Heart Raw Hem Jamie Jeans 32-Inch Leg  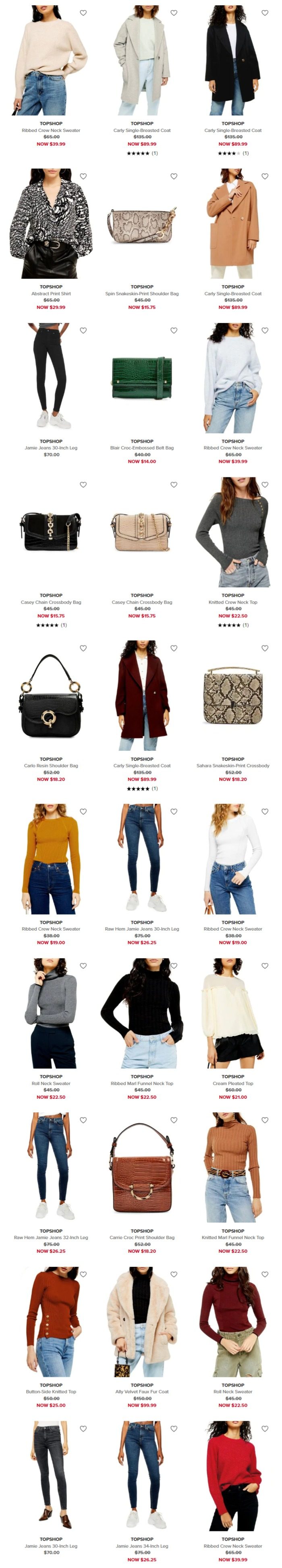coord(83,1119)
